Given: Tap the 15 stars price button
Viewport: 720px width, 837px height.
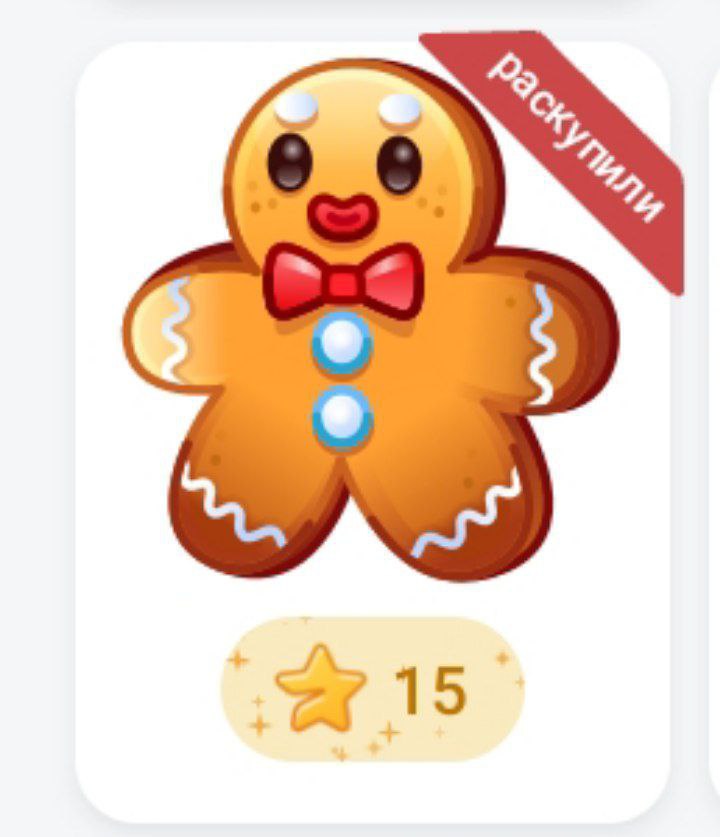Looking at the screenshot, I should click(372, 690).
